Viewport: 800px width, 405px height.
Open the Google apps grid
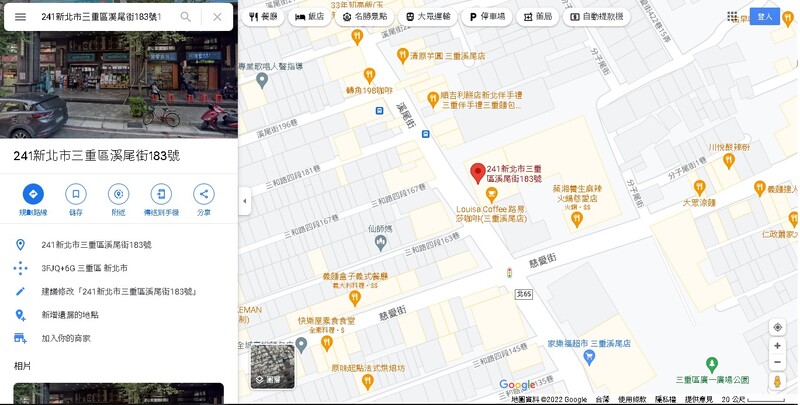pyautogui.click(x=733, y=17)
